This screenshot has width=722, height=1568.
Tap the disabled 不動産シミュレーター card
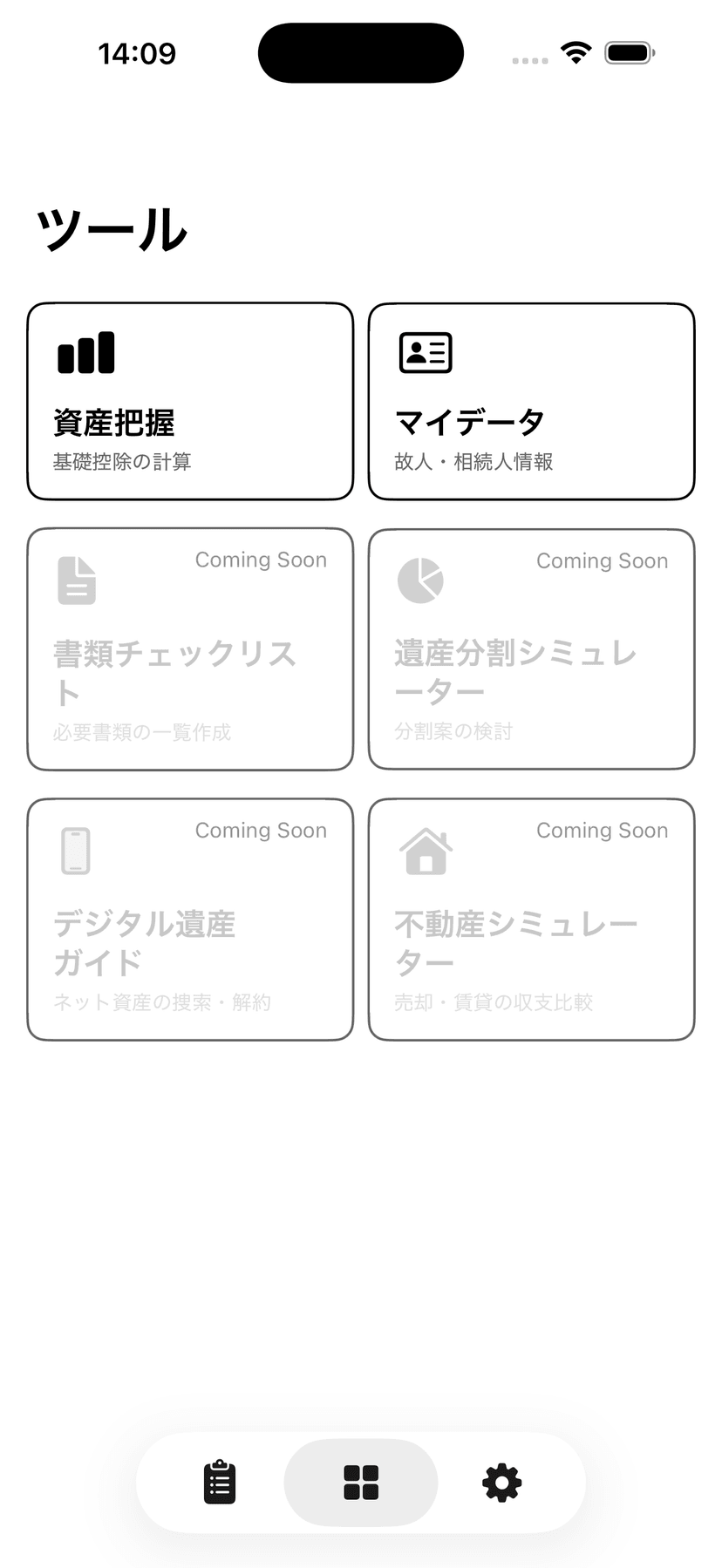532,920
